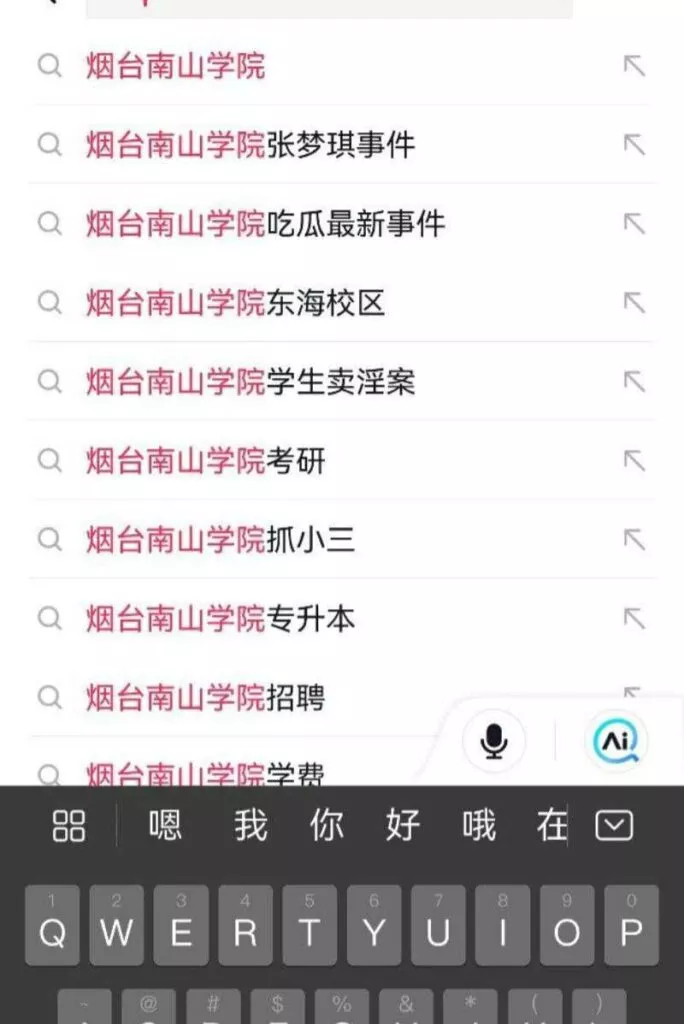Open suggestion 烟台南山学院张梦琪事件
The width and height of the screenshot is (684, 1024).
[x=250, y=146]
